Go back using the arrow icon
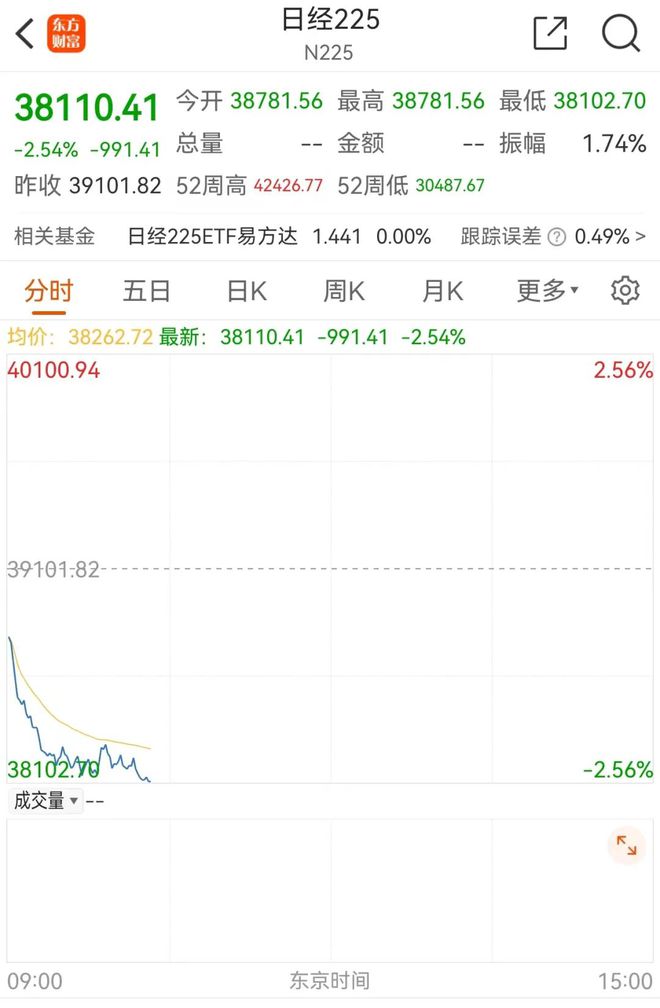 [26, 34]
